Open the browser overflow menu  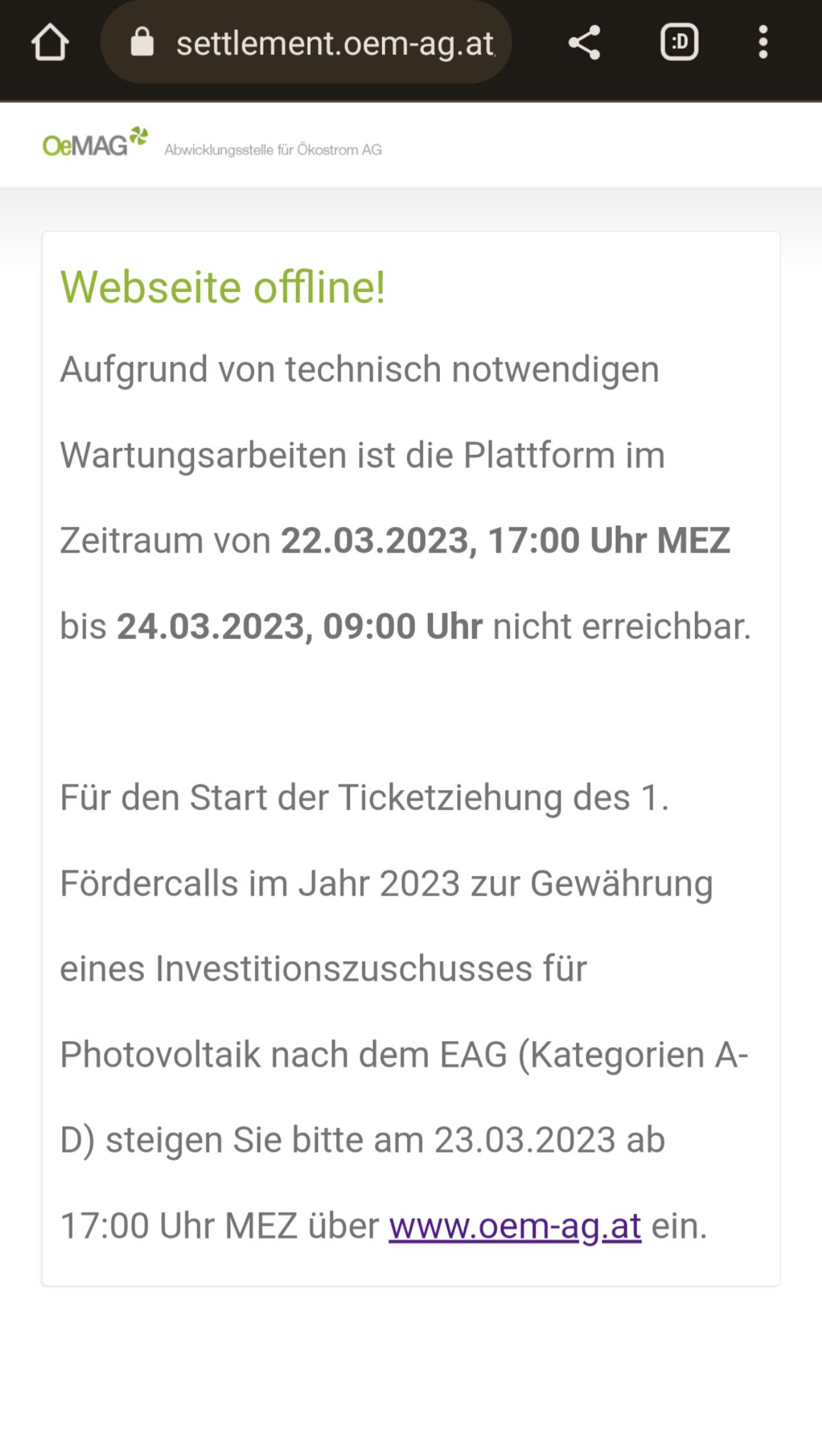pos(763,43)
